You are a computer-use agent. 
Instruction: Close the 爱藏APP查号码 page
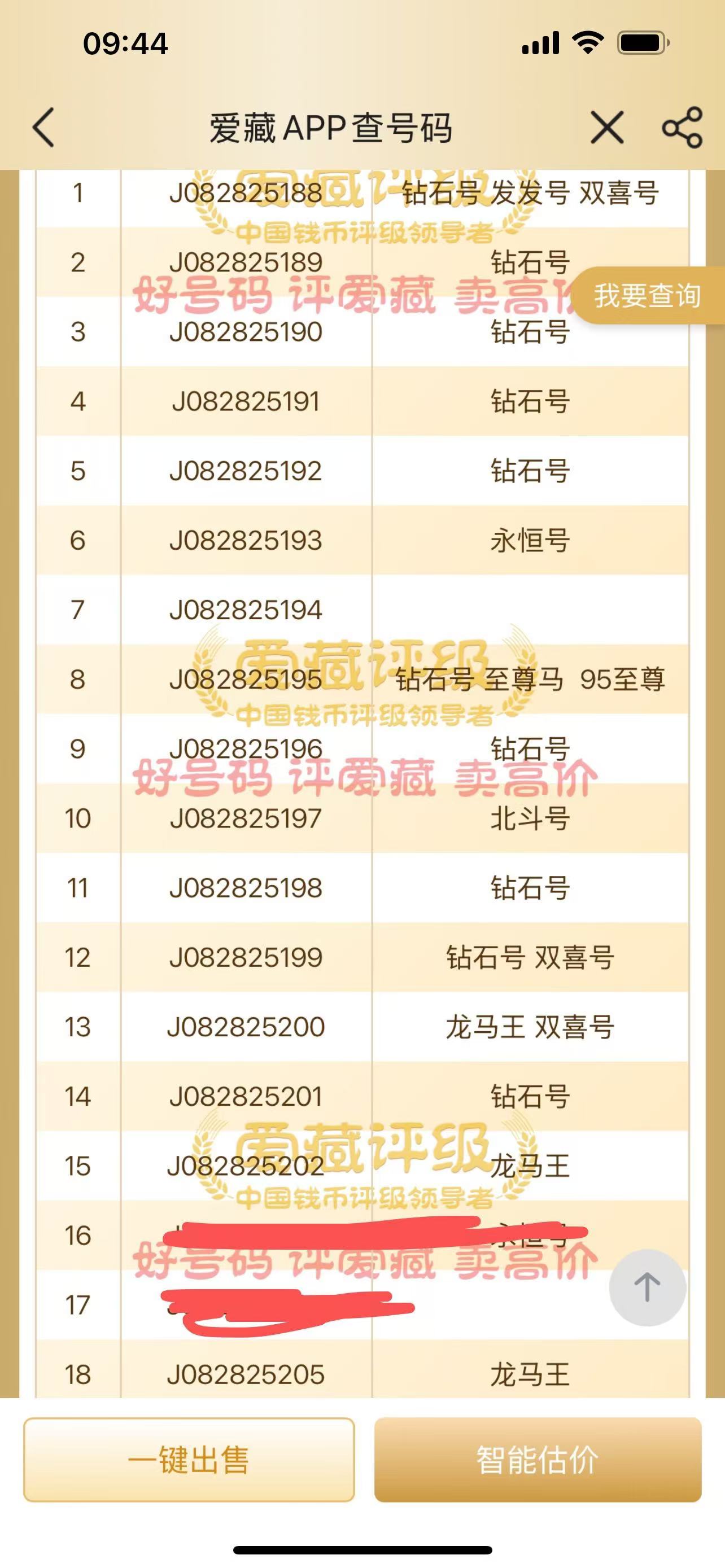[x=607, y=128]
